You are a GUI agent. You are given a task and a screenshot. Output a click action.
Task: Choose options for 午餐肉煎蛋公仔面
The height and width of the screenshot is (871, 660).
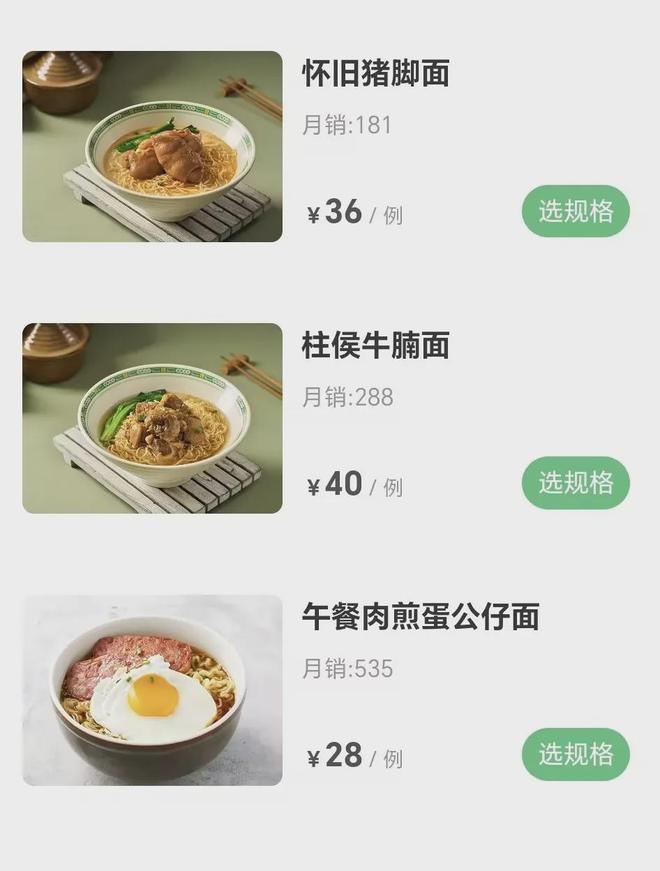[575, 754]
